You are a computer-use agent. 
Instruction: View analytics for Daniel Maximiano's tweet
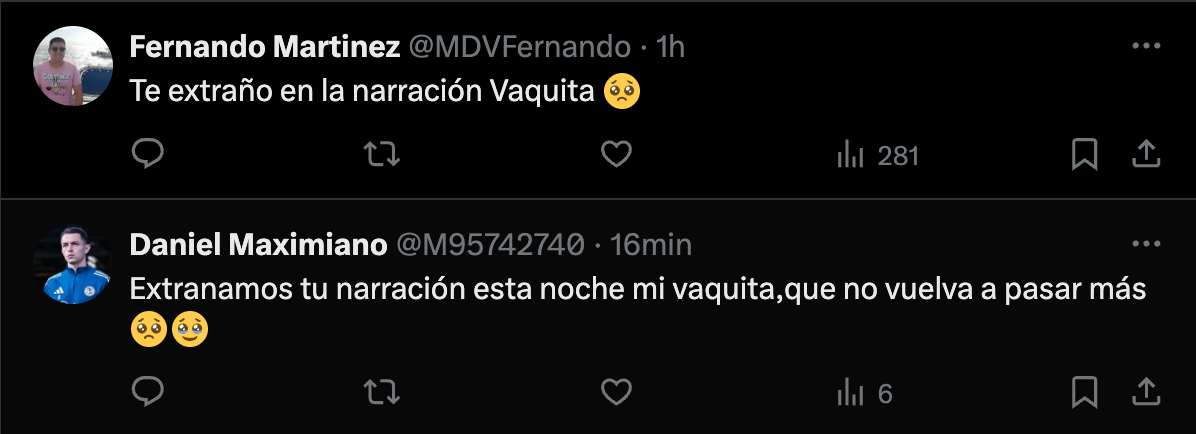864,394
